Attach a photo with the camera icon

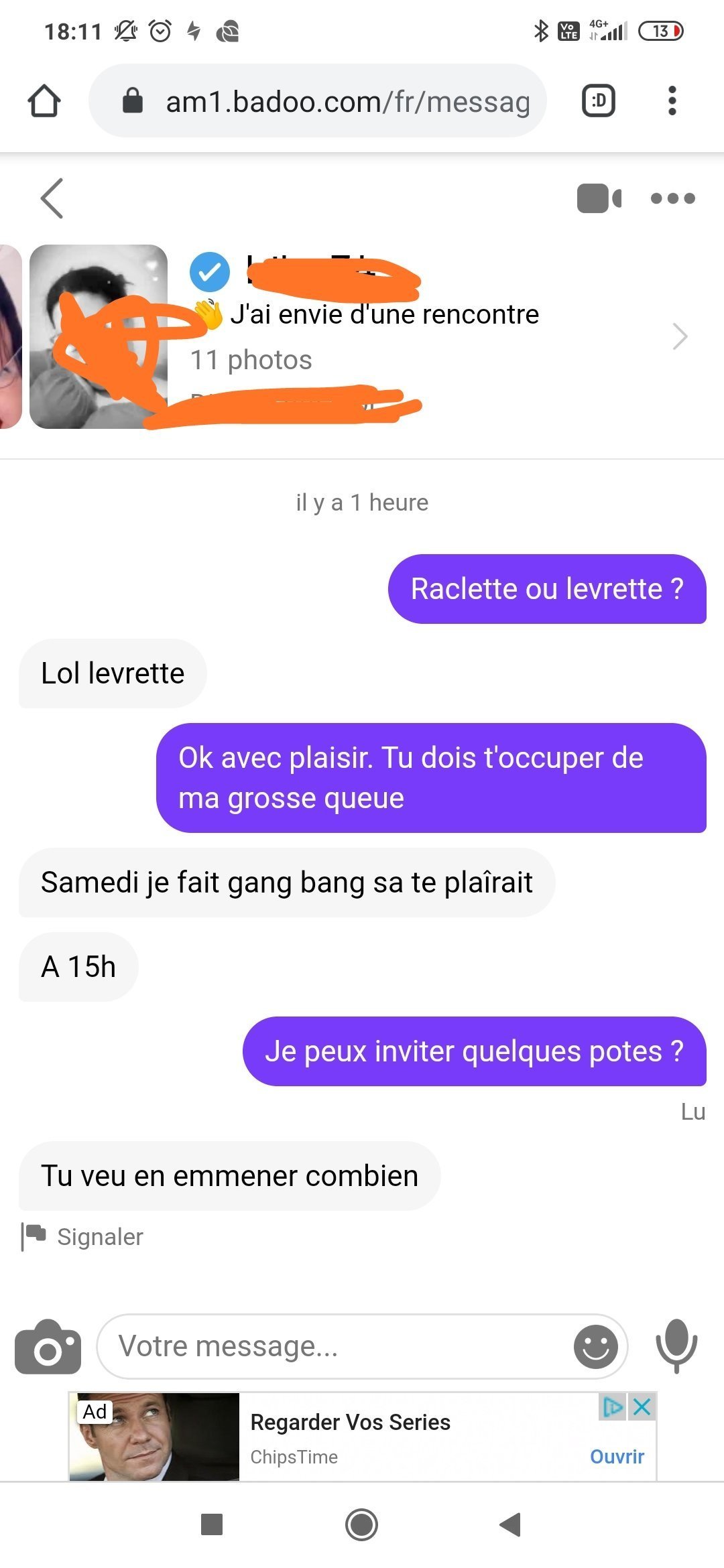48,1347
